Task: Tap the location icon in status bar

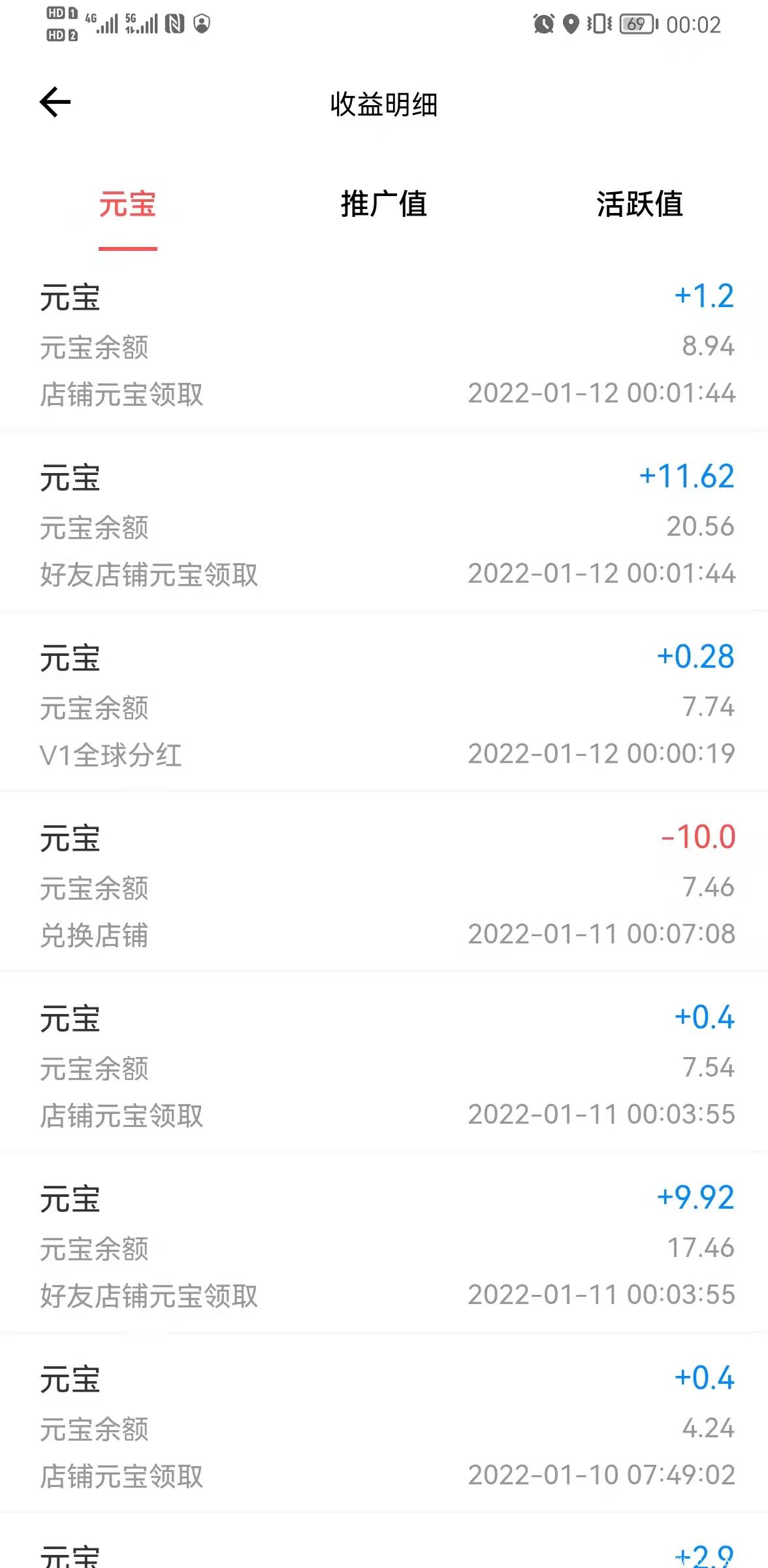Action: click(571, 24)
